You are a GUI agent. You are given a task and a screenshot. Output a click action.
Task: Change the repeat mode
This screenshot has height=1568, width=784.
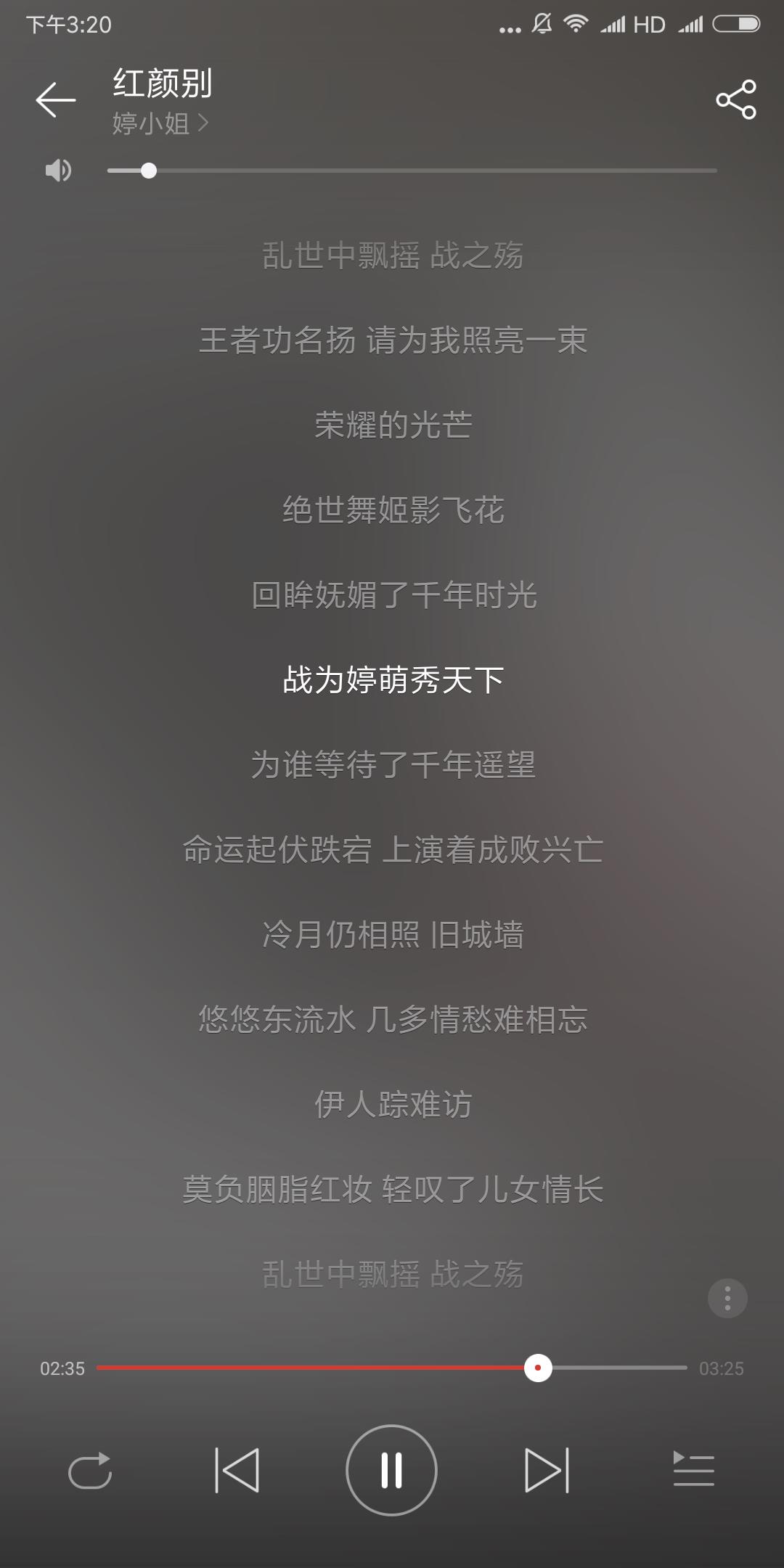click(x=90, y=1471)
